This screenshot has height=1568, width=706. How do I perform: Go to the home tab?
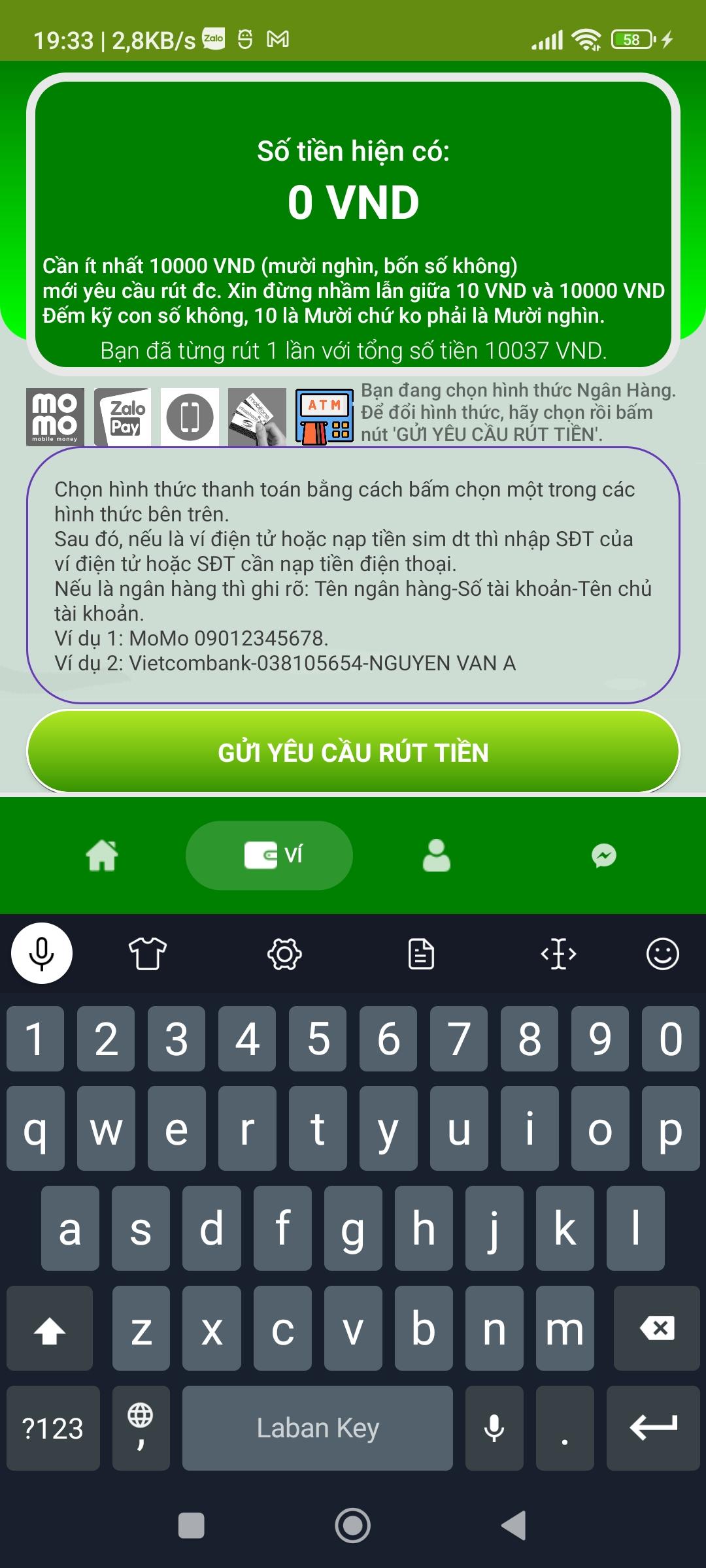pyautogui.click(x=102, y=855)
